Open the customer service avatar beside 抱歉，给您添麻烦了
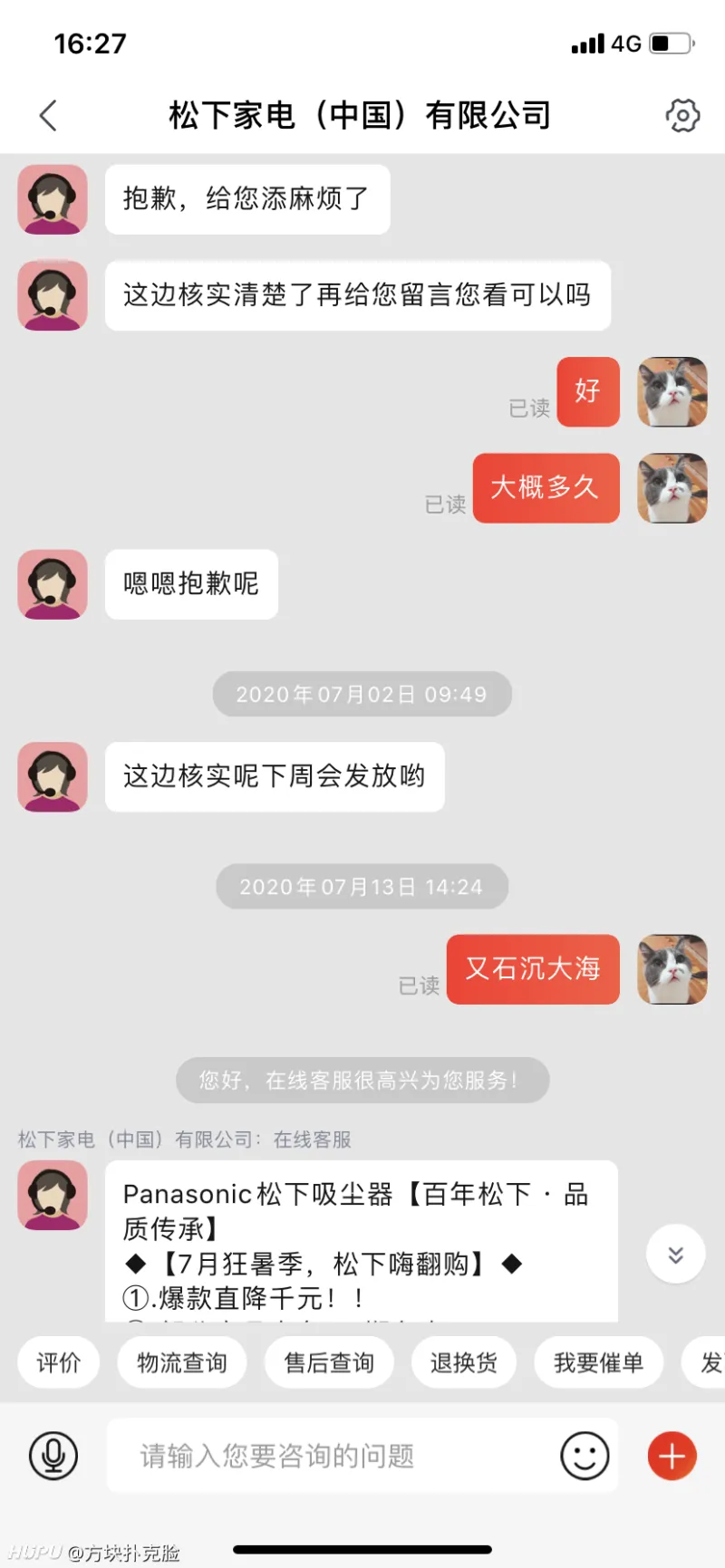This screenshot has width=725, height=1568. 53,199
